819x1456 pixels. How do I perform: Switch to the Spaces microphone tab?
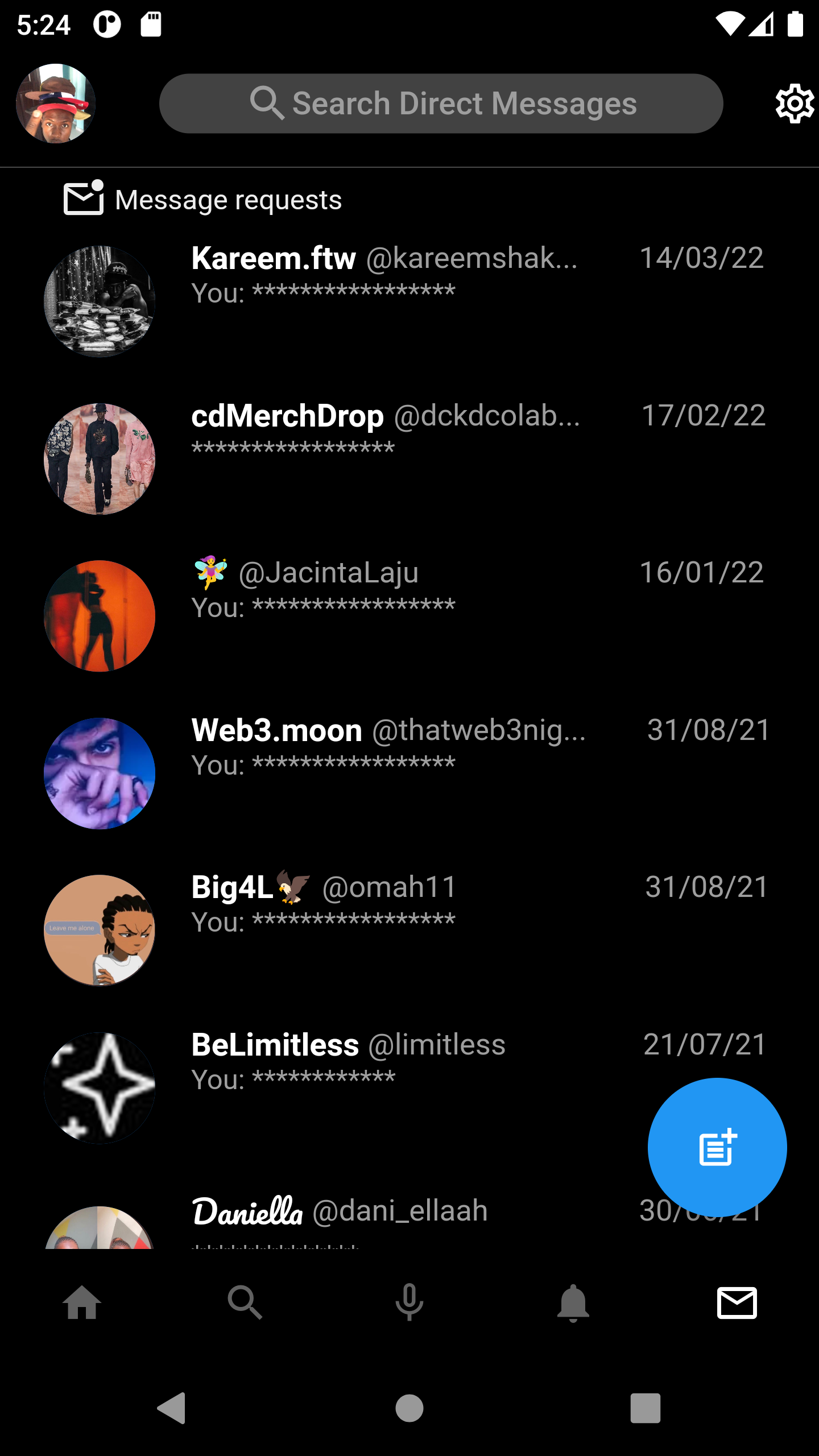click(x=409, y=1302)
